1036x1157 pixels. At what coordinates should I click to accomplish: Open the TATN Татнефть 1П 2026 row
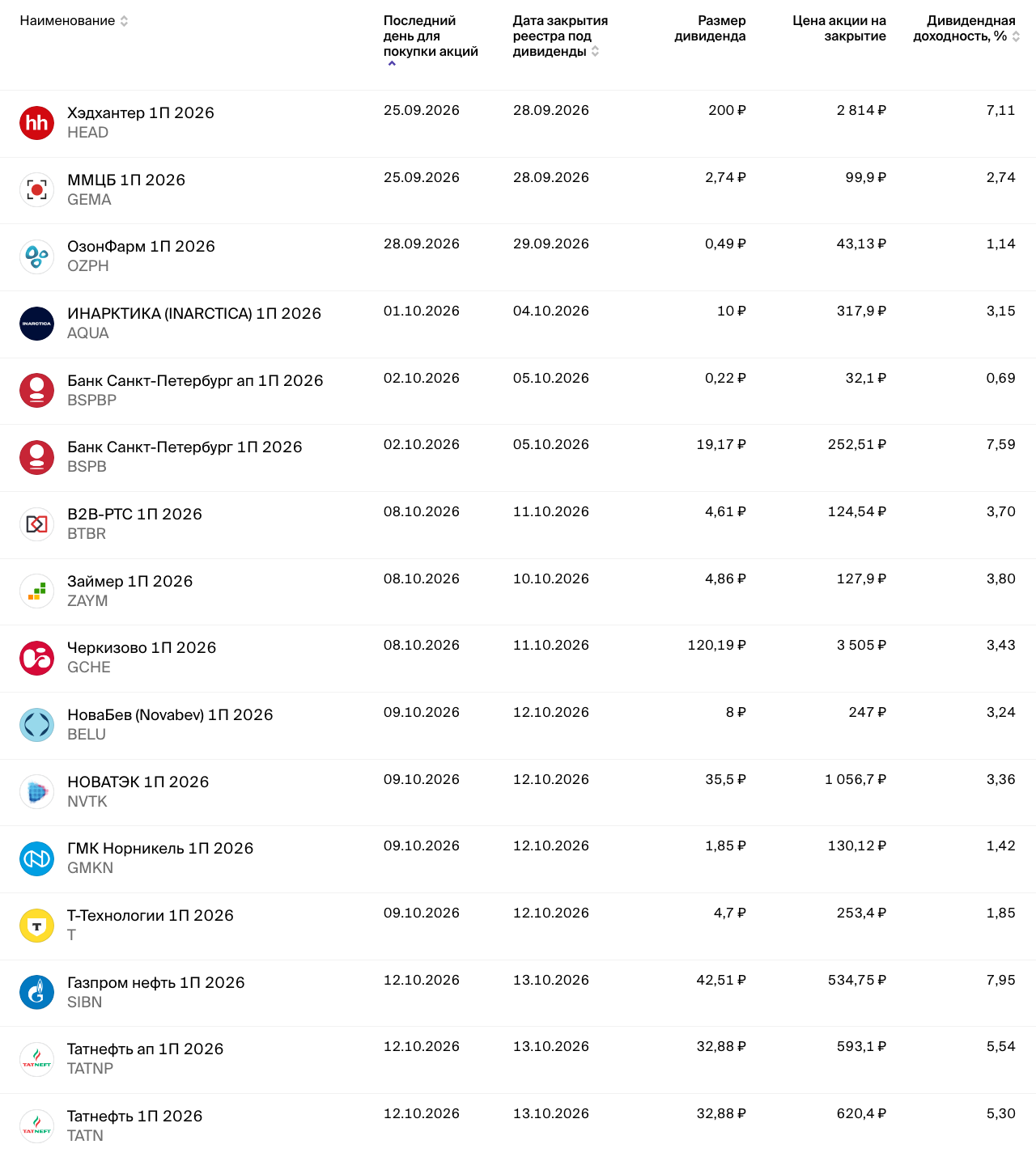[x=518, y=1125]
